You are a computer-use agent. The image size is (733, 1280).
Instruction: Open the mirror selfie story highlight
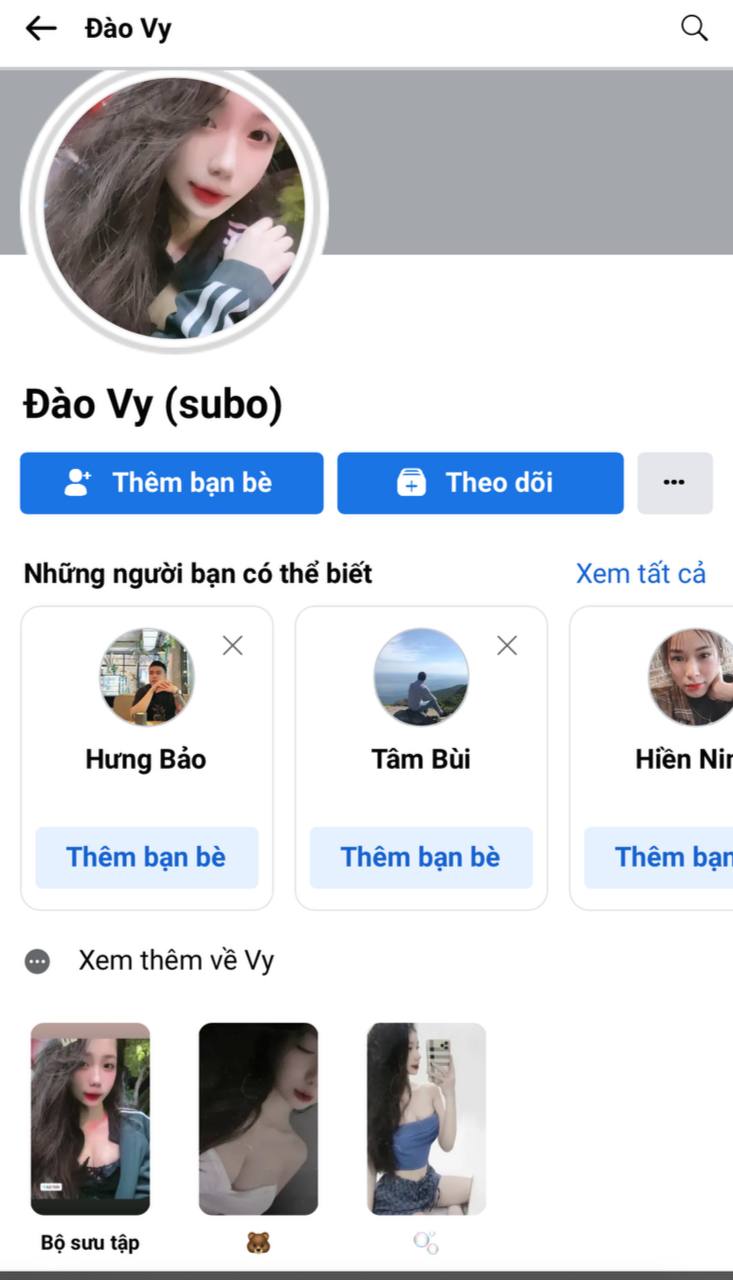(x=426, y=1118)
